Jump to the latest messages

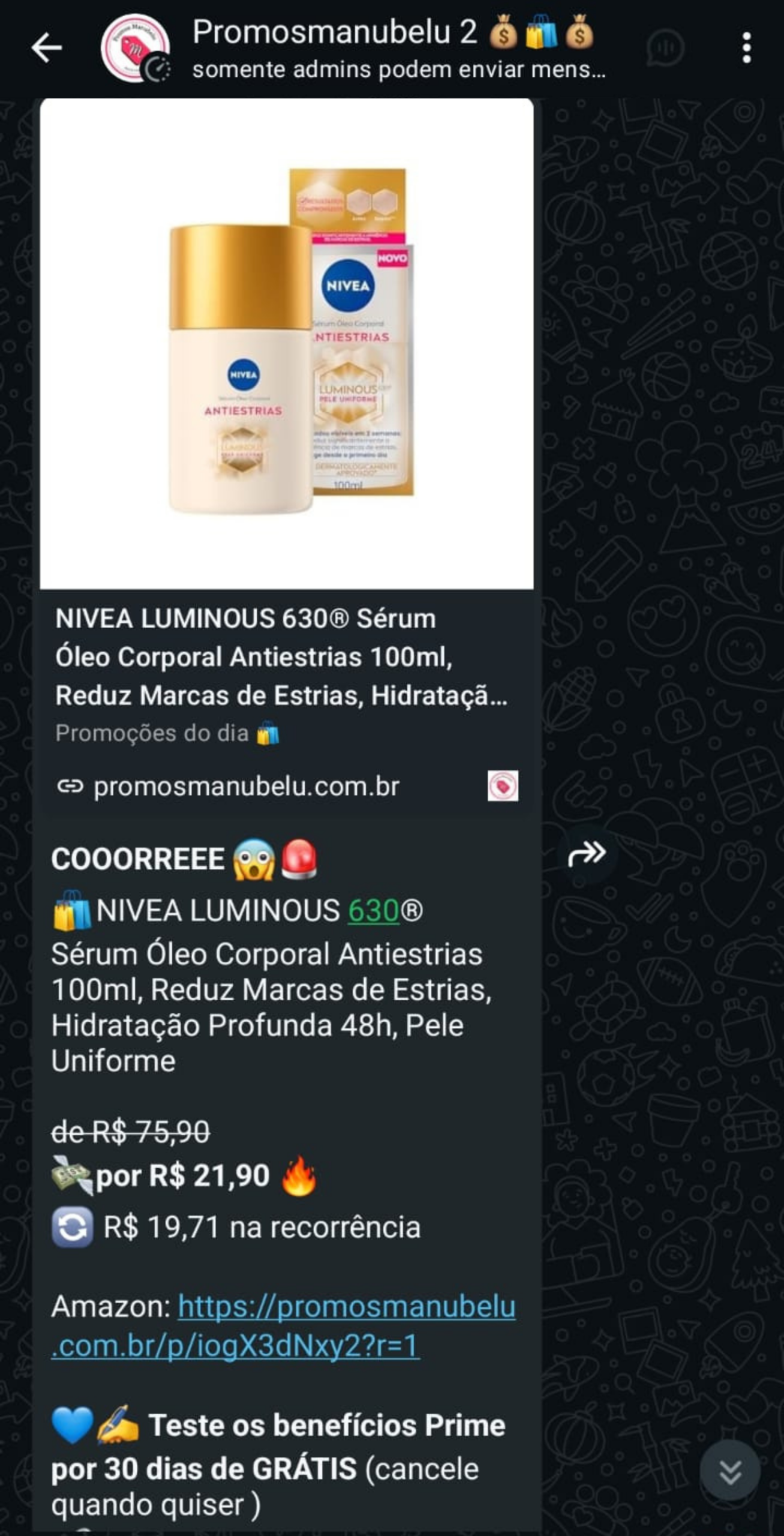tap(729, 1471)
